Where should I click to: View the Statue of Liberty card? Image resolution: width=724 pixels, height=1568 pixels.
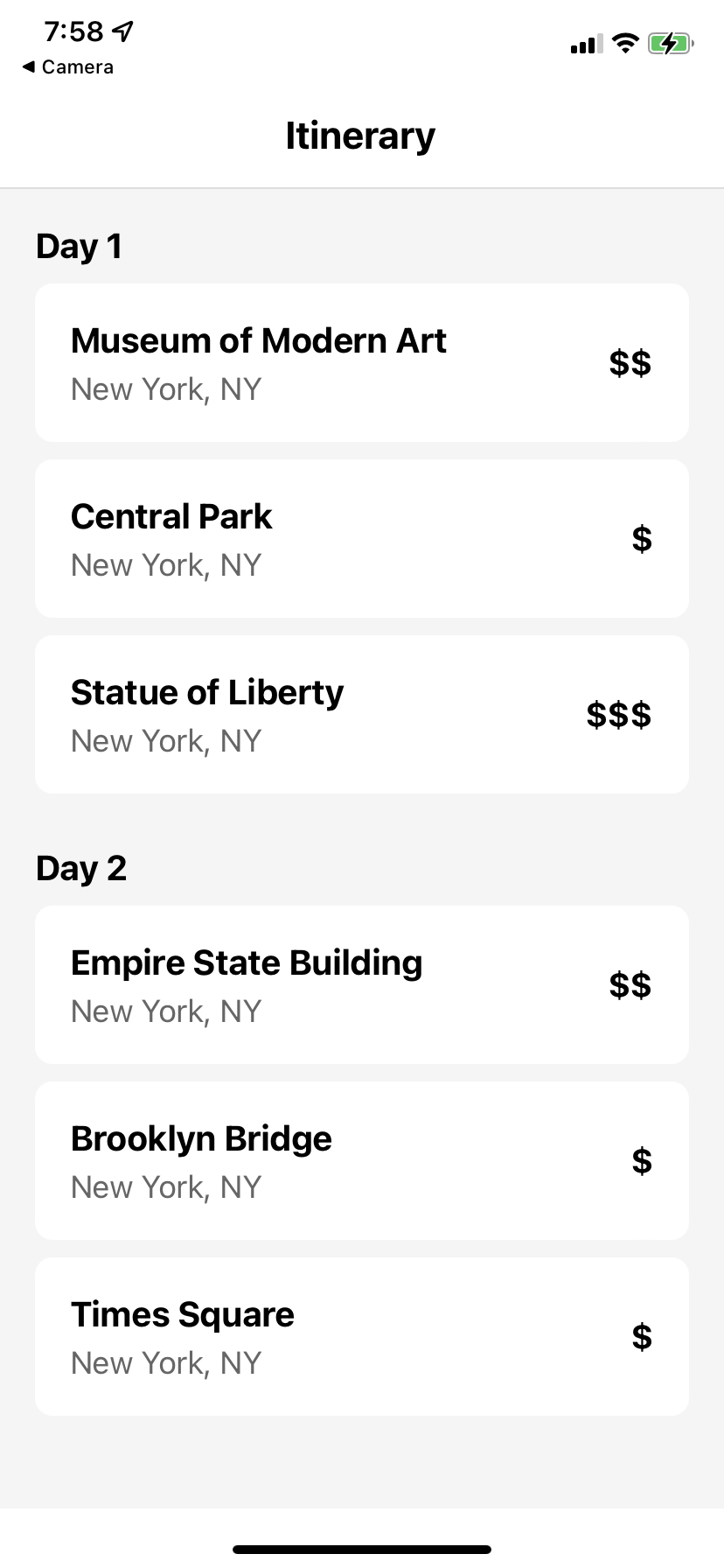point(361,715)
